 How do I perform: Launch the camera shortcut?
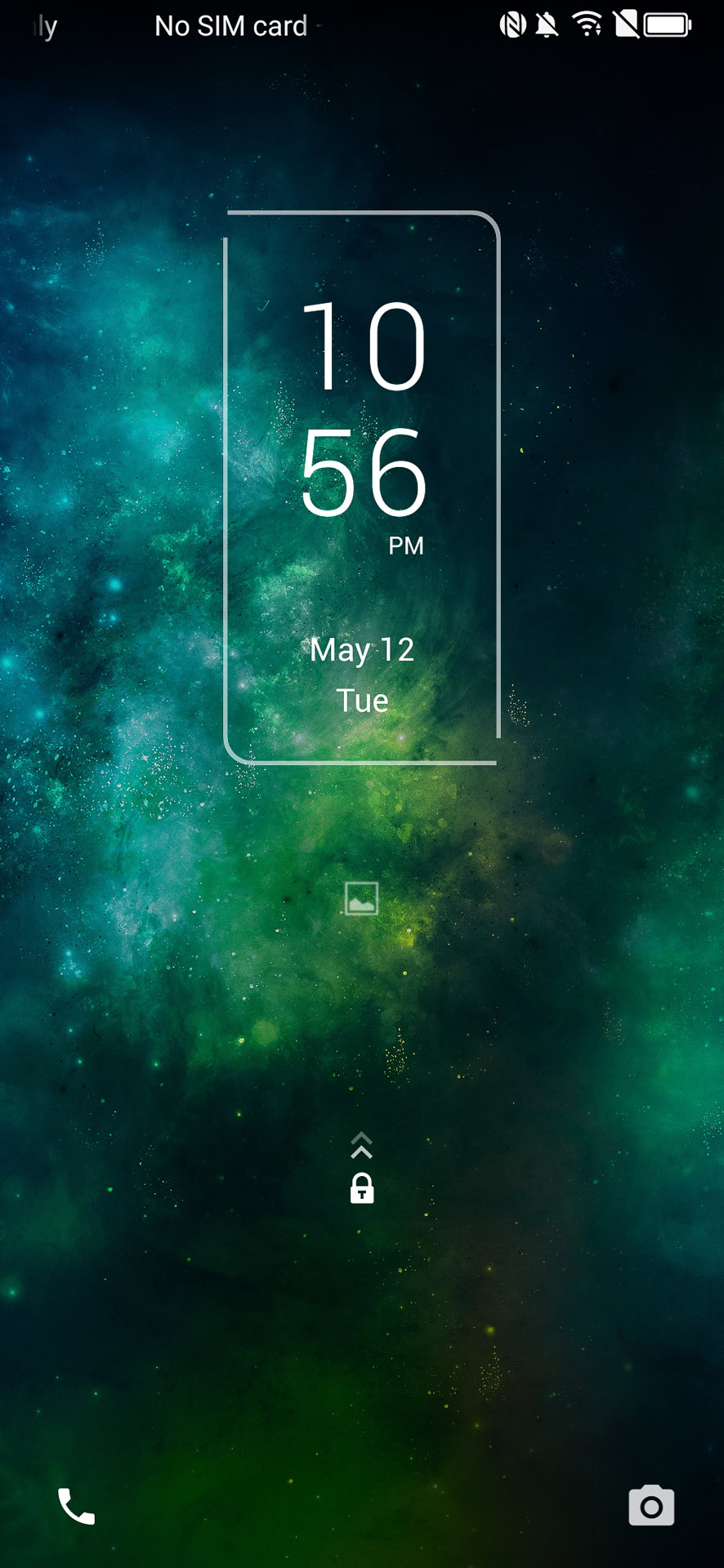coord(651,1506)
